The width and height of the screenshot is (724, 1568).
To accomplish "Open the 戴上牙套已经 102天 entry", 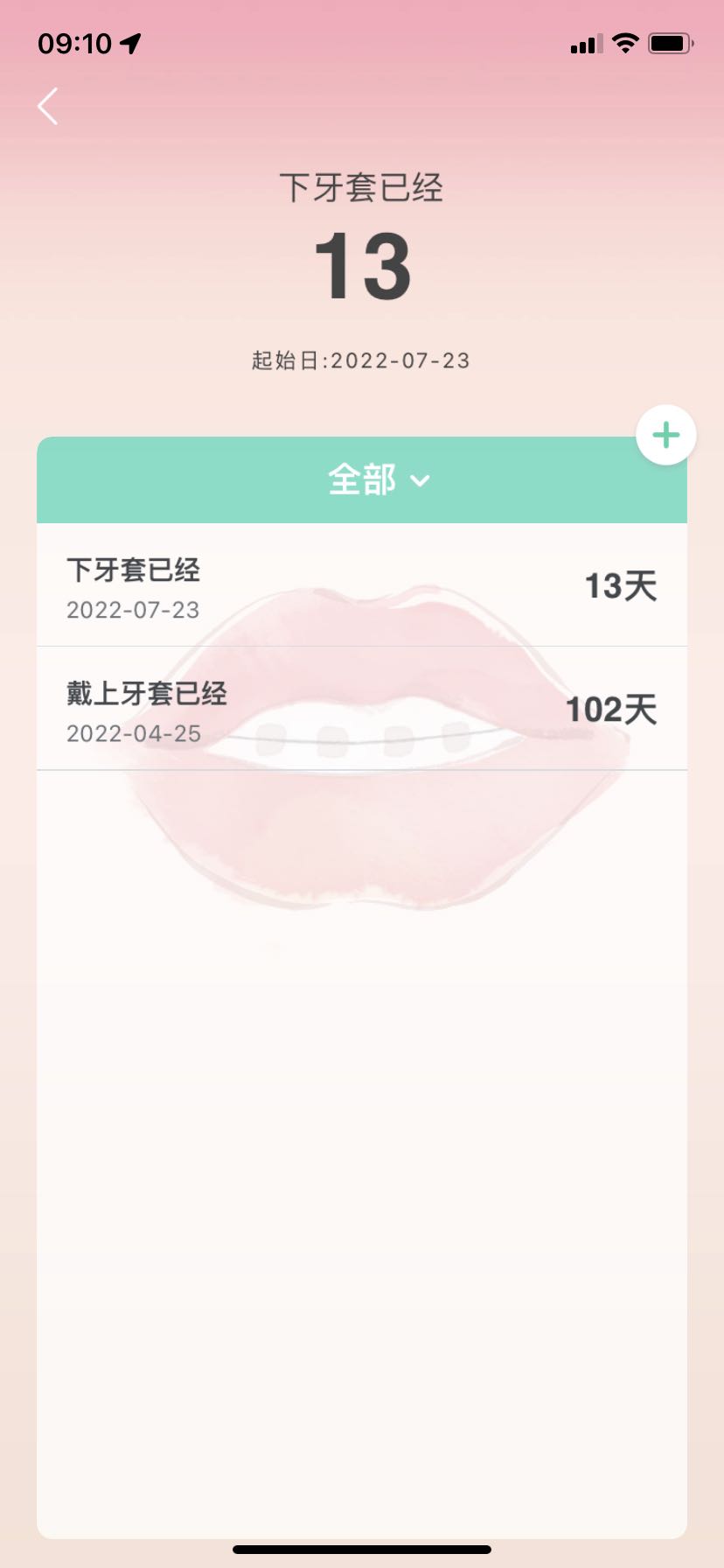I will click(362, 709).
